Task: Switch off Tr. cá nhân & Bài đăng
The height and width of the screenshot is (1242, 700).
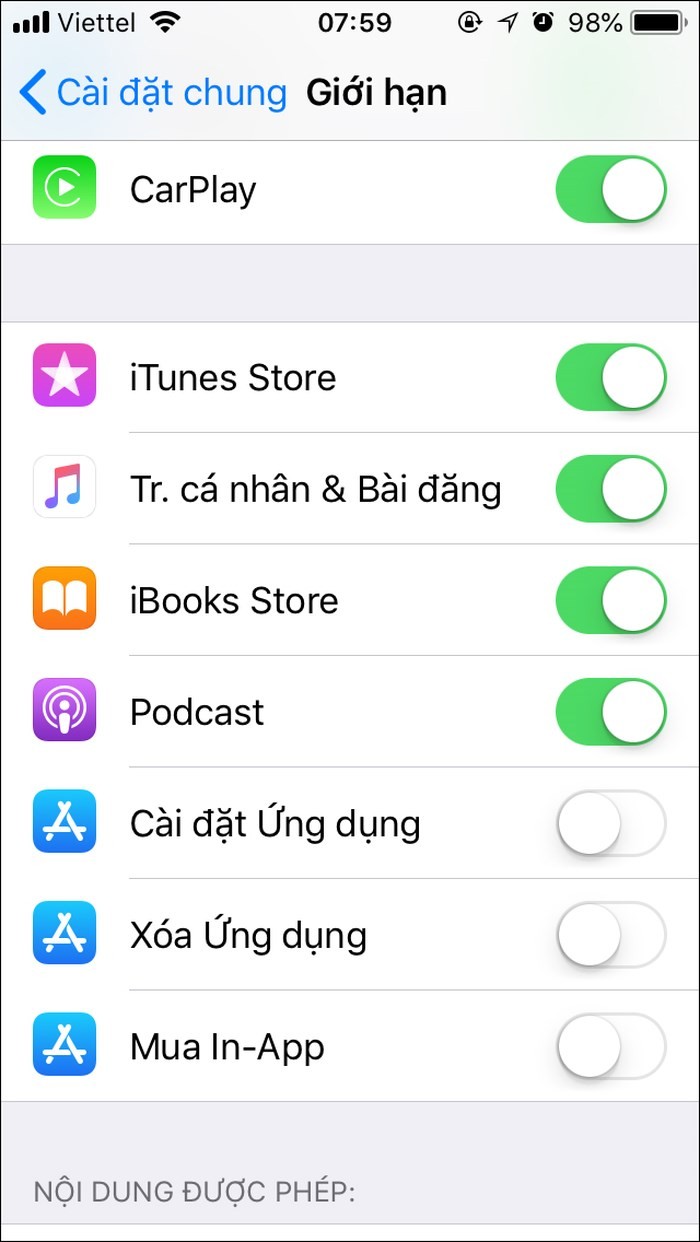Action: (610, 489)
